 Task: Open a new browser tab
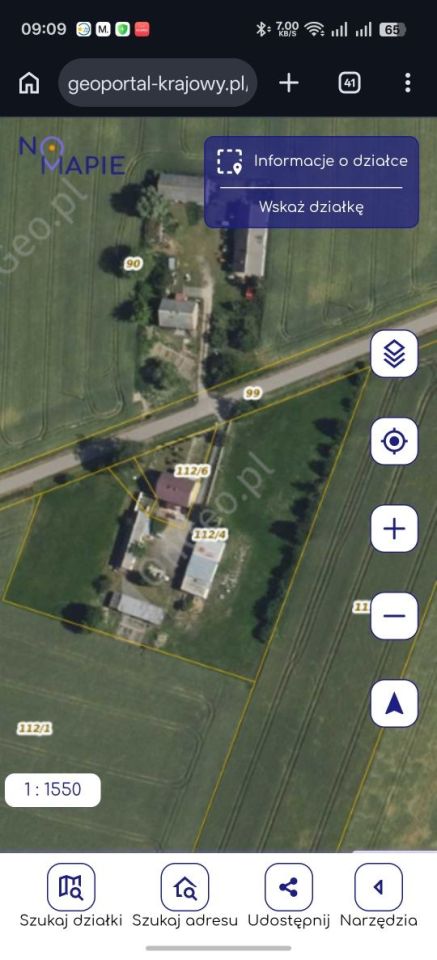coord(288,83)
